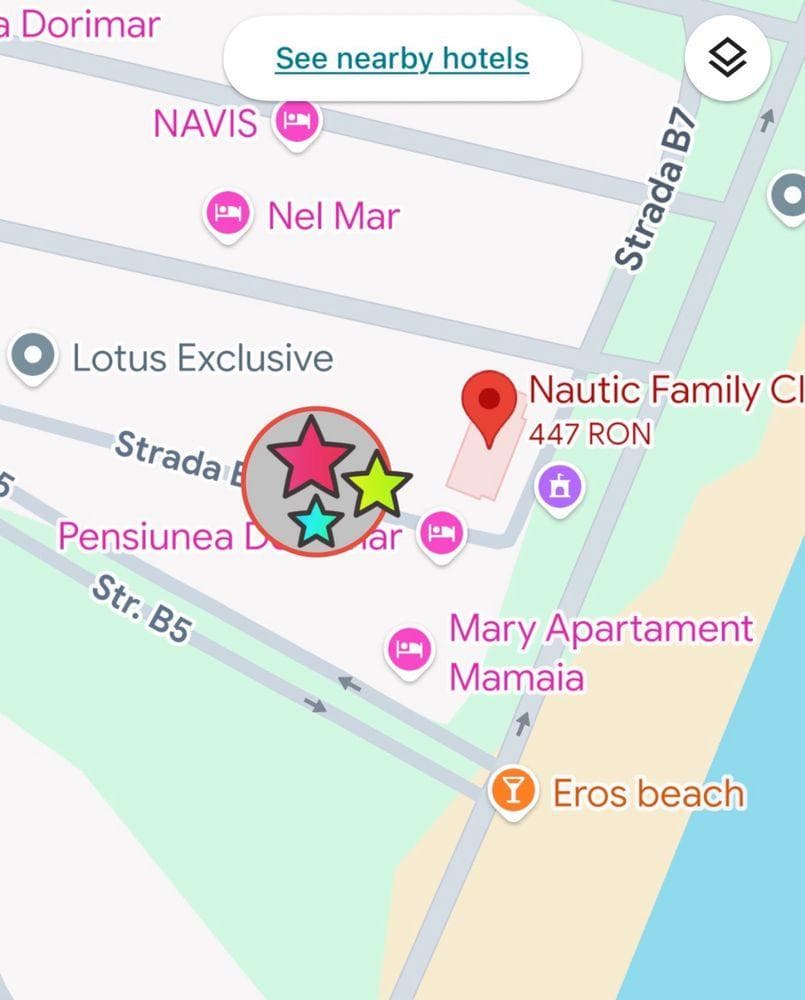Tap Mary Apartament Mamaia hotel pin
This screenshot has width=805, height=1000.
click(409, 650)
